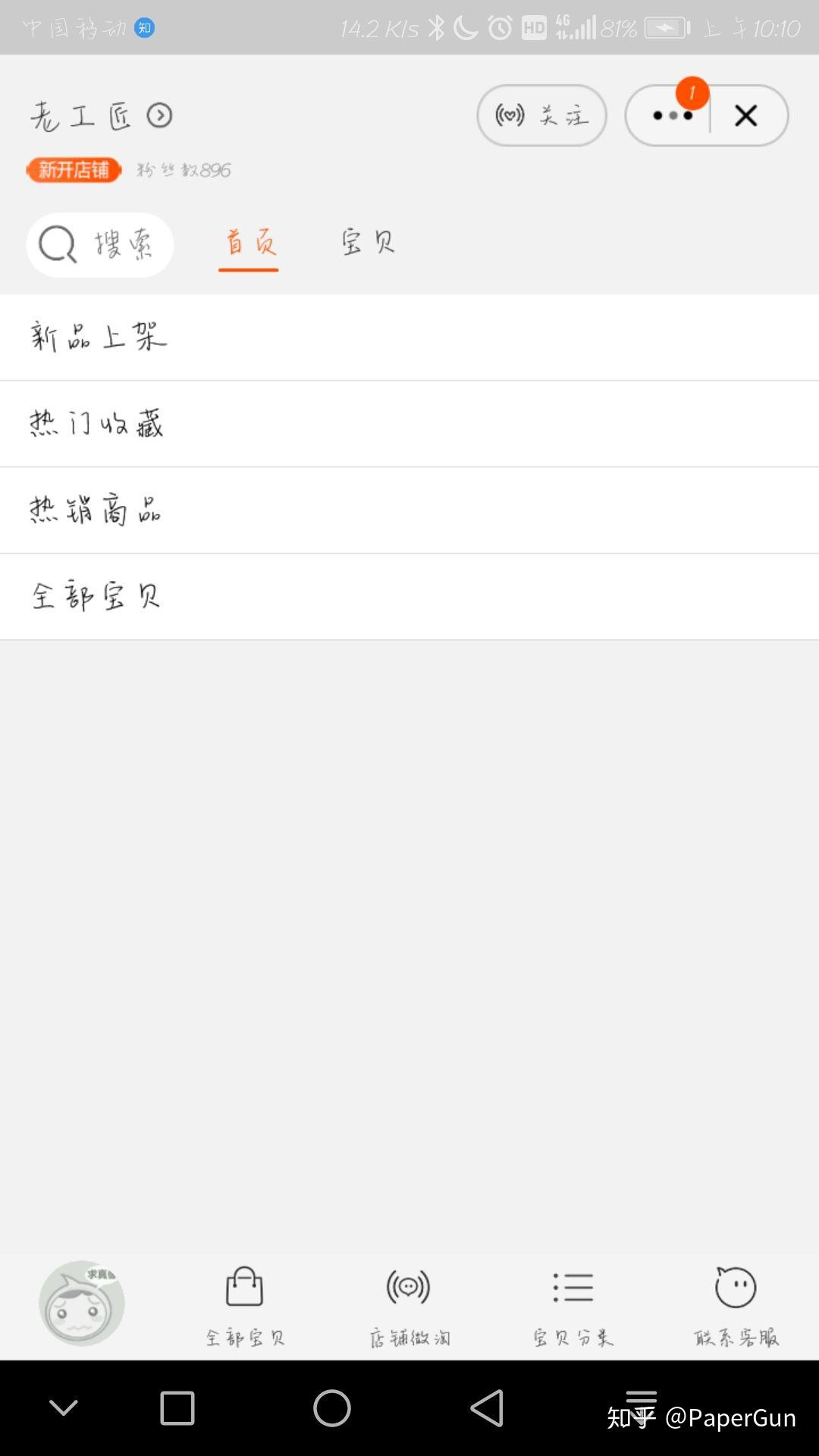The height and width of the screenshot is (1456, 819).
Task: Go back with the system back button
Action: [487, 1409]
